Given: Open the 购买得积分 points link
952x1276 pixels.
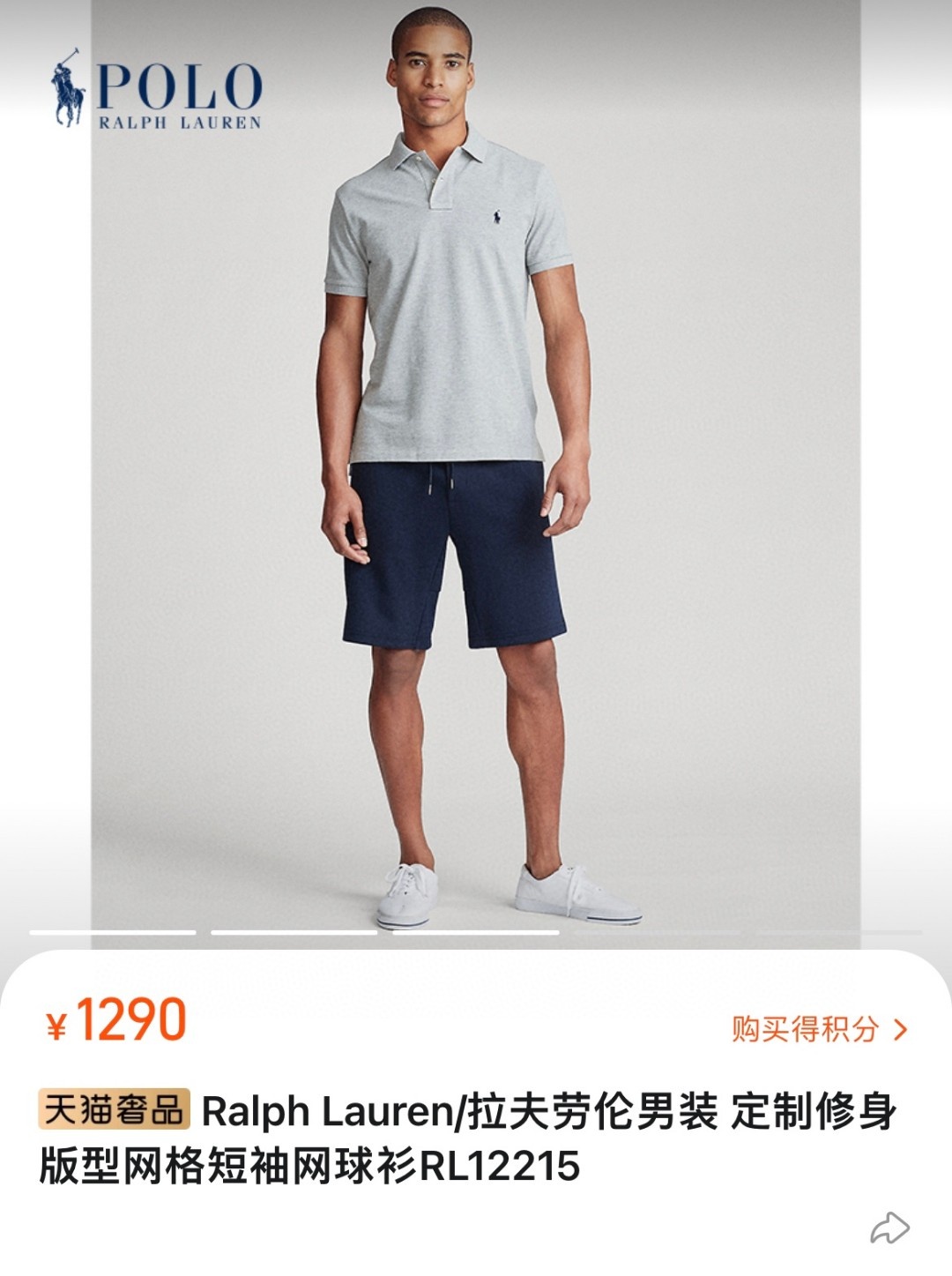Looking at the screenshot, I should [818, 1028].
